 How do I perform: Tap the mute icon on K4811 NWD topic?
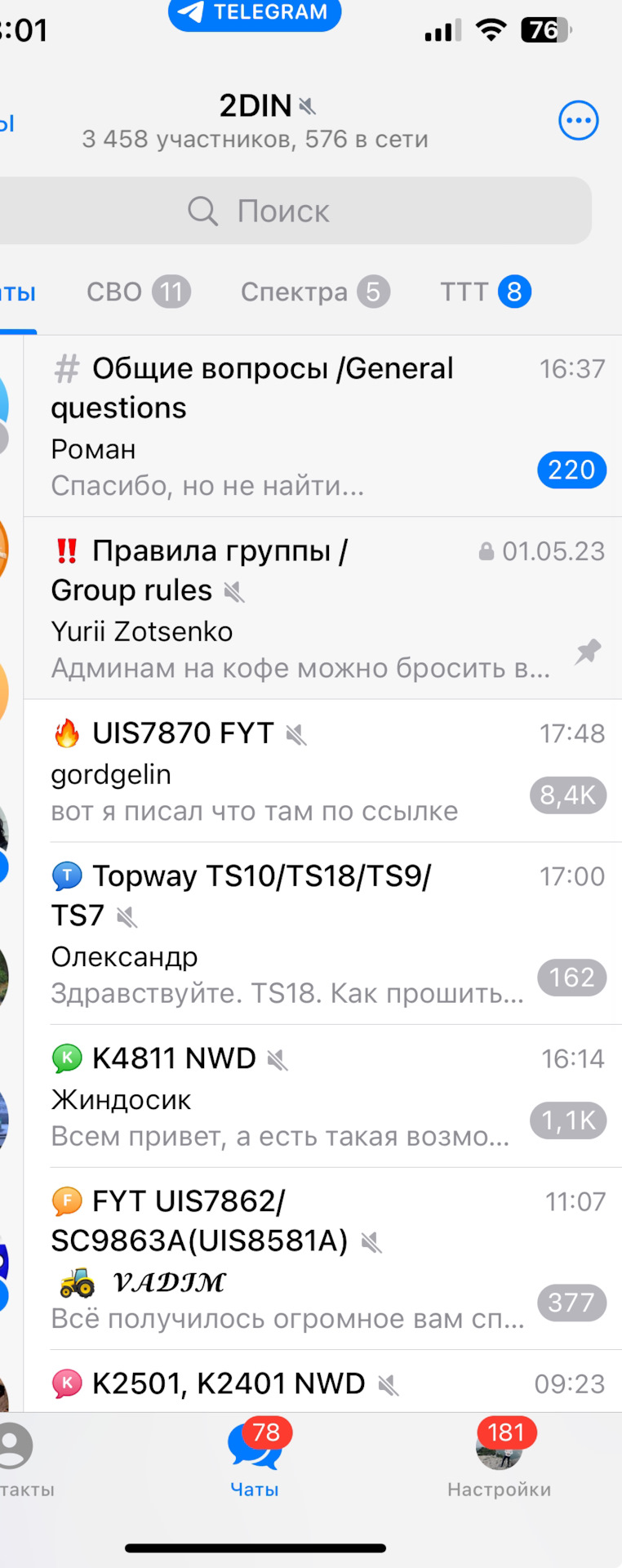tap(278, 1058)
